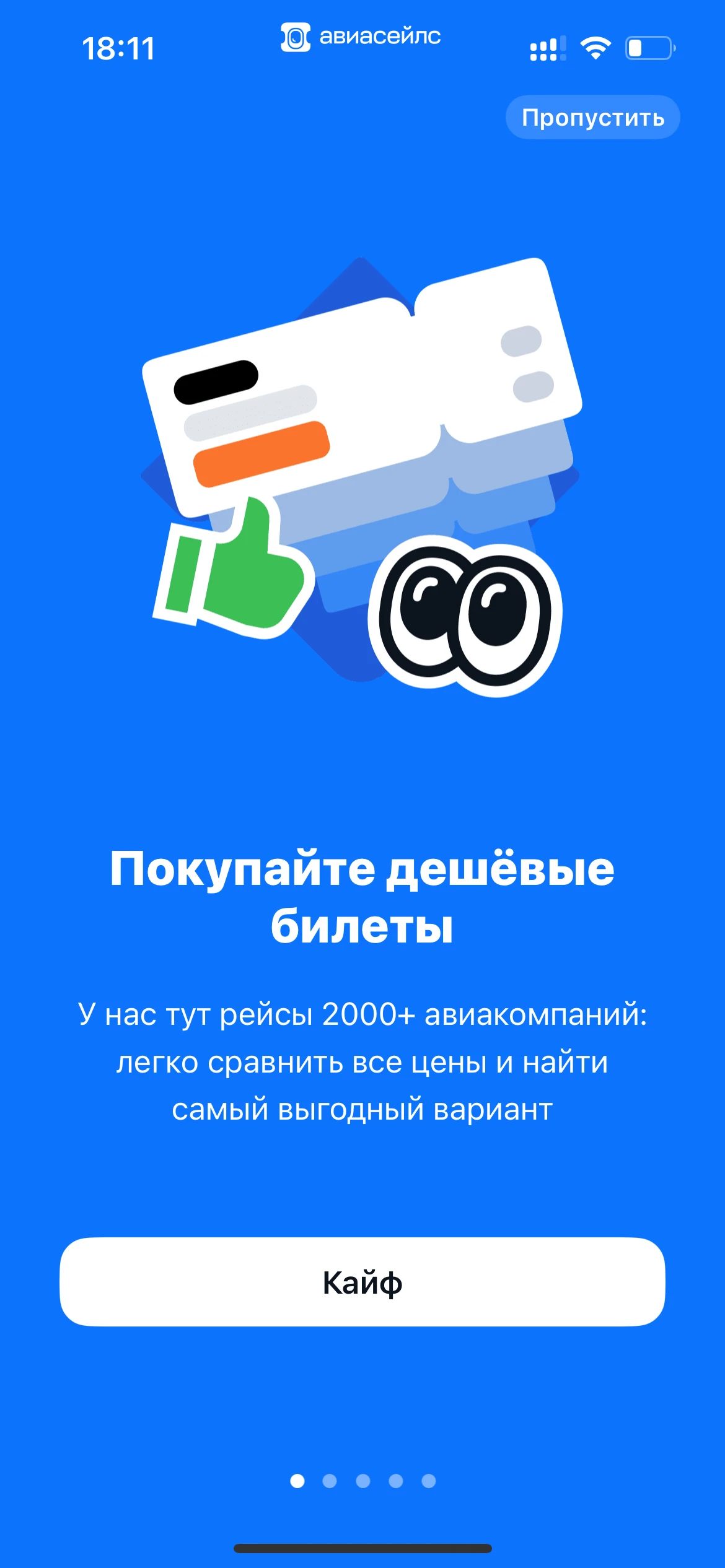
Task: Continue with the Кайф button
Action: tap(362, 1281)
